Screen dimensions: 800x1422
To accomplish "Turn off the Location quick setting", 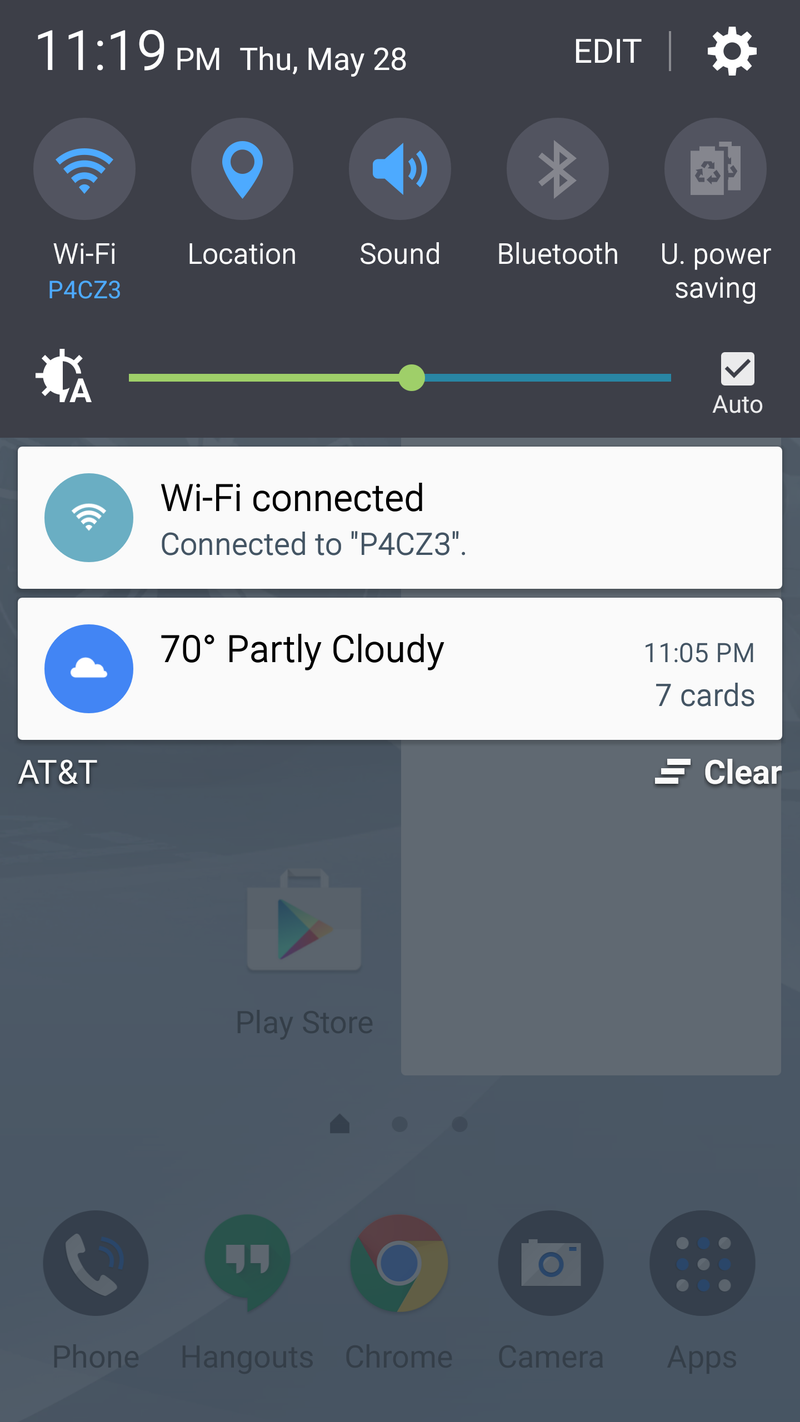I will pos(242,169).
